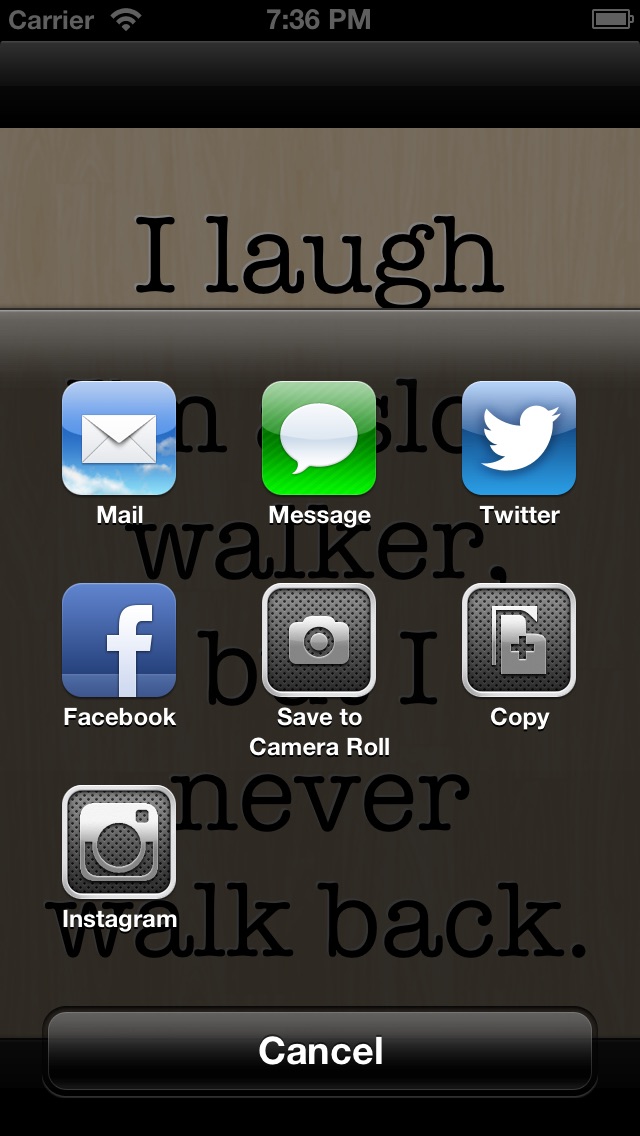Tap the Copy option

pos(519,641)
